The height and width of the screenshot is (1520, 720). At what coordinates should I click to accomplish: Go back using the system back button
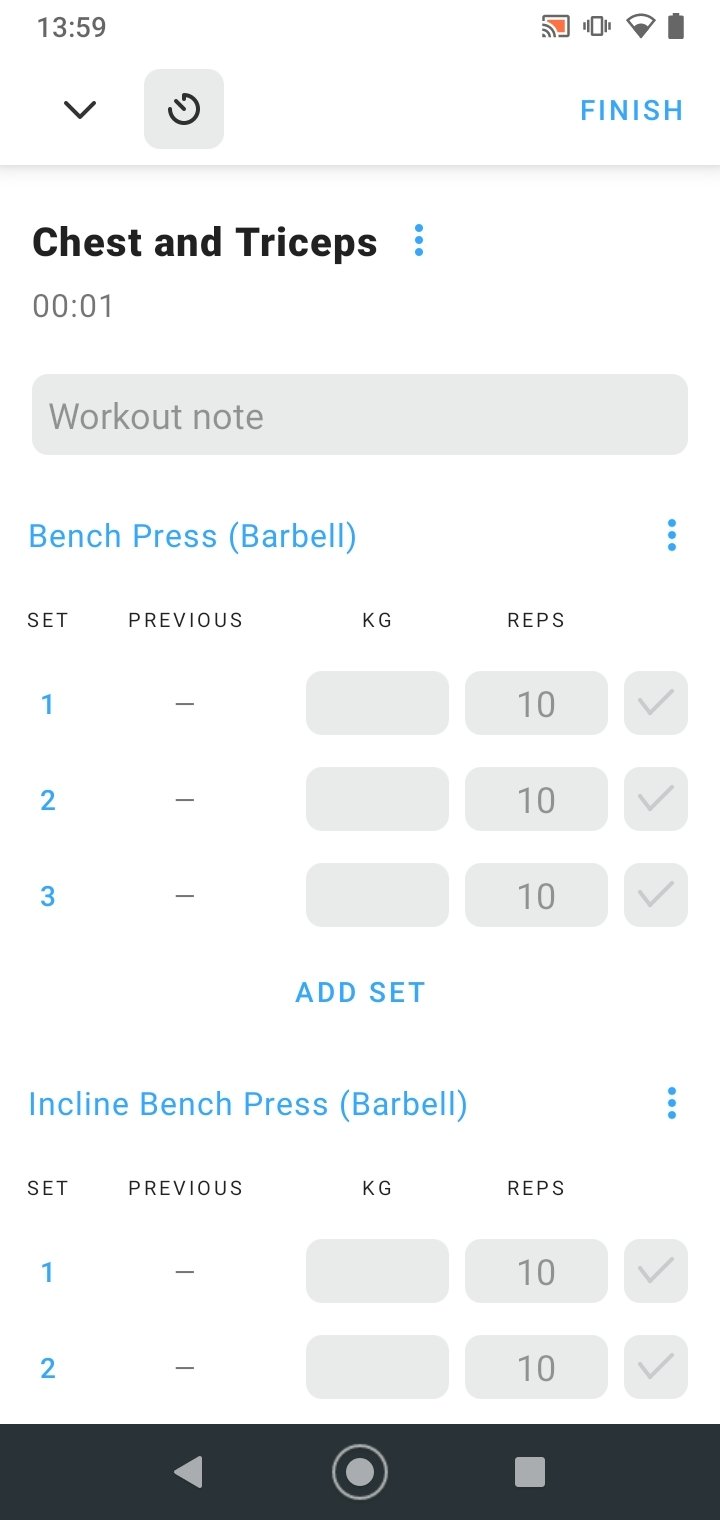(x=188, y=1472)
